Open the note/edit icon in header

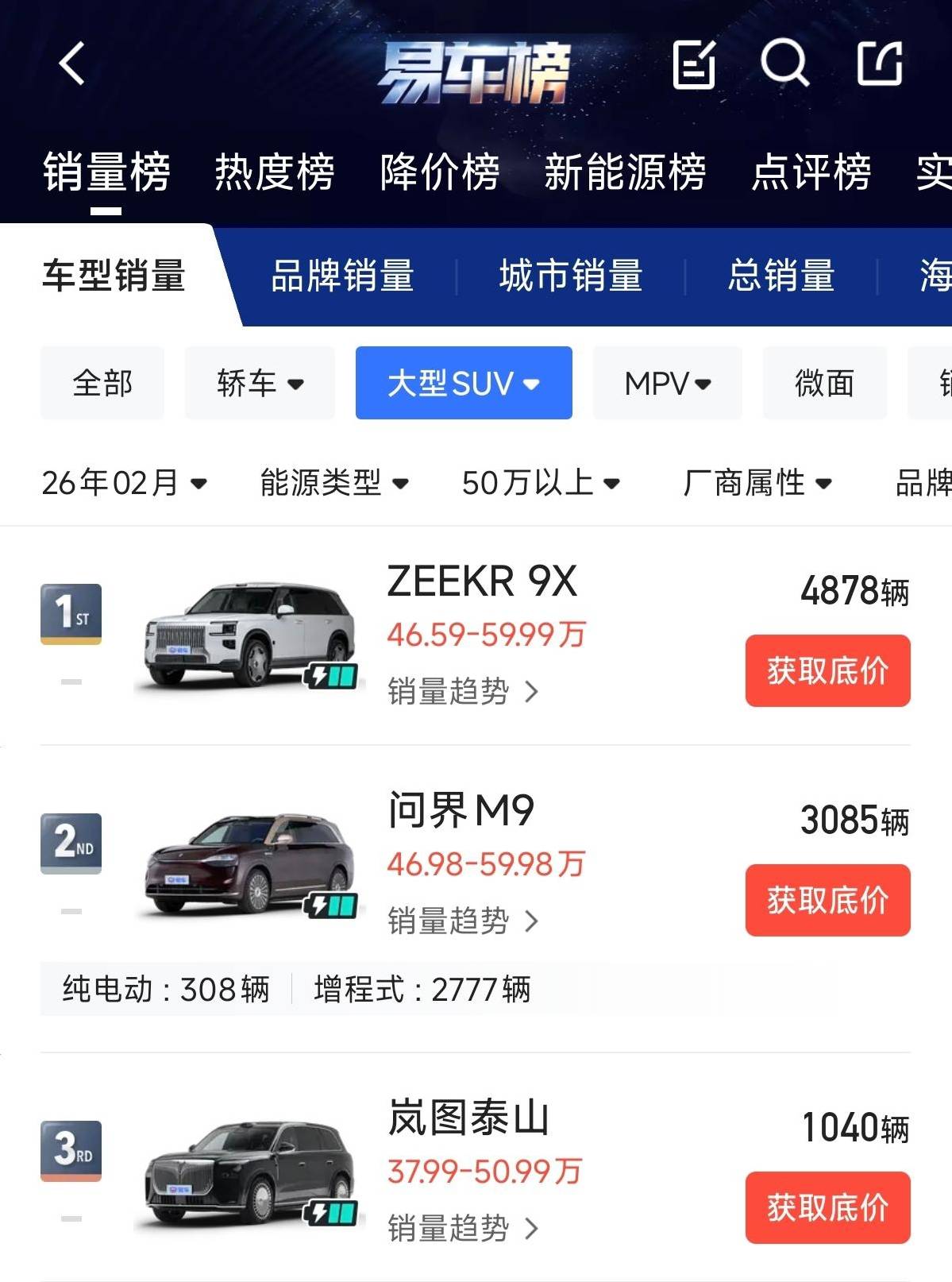coord(693,64)
